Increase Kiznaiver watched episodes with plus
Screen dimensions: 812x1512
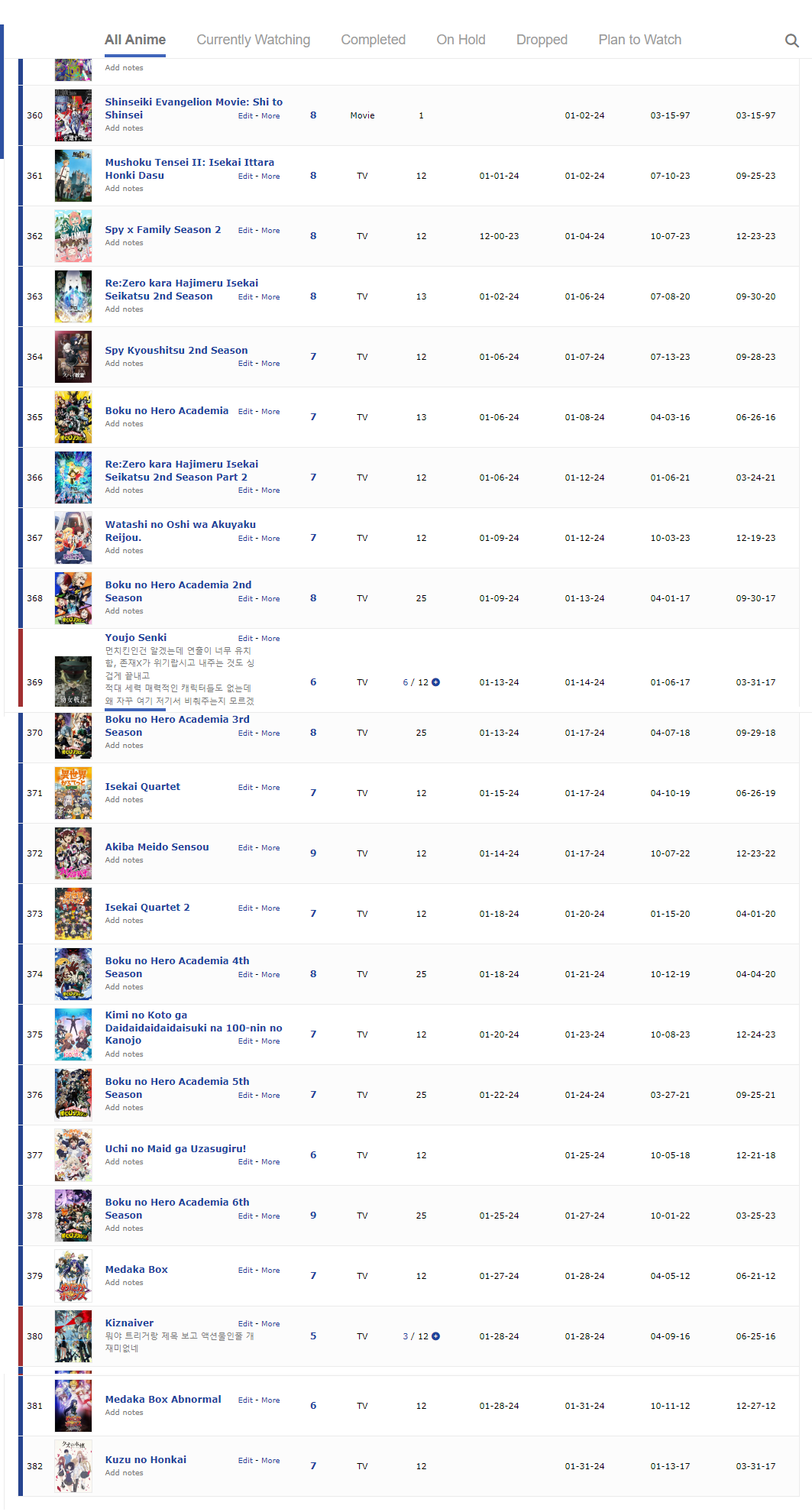[x=435, y=1336]
